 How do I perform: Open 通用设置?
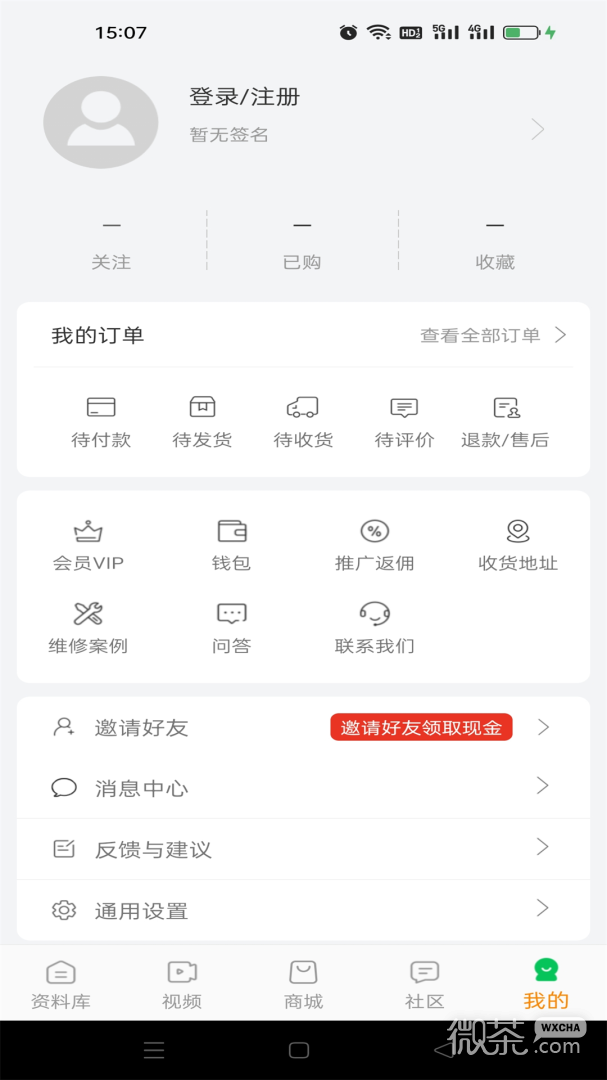[303, 910]
